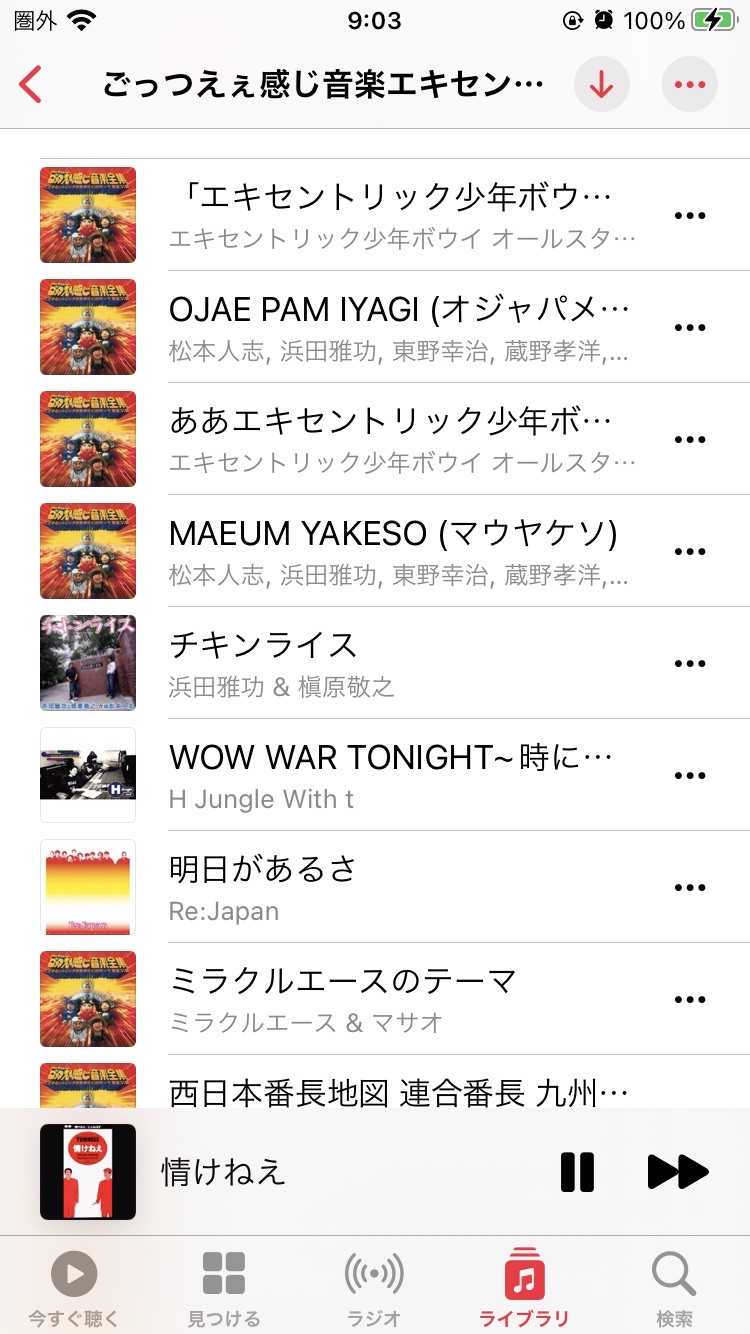Pause the playing song 情けねえ
Screen dimensions: 750x1334
click(577, 1172)
